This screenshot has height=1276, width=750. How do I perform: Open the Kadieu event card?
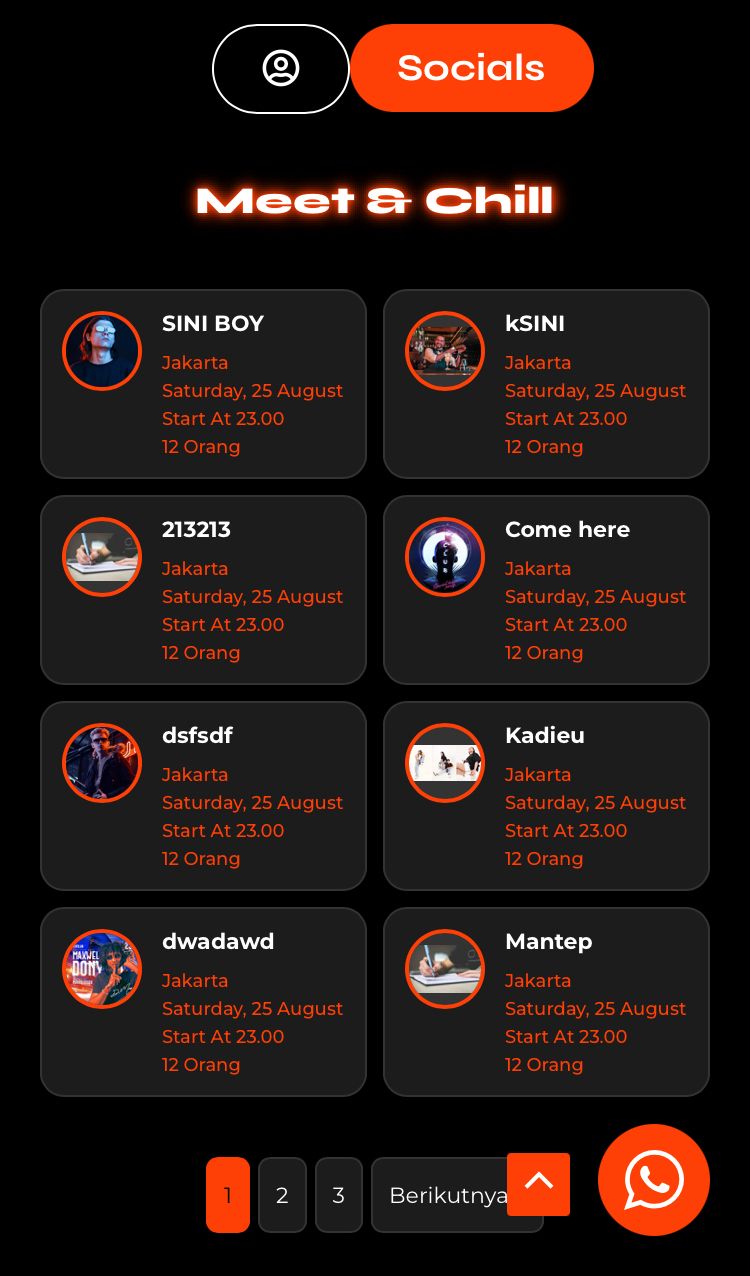(x=546, y=796)
